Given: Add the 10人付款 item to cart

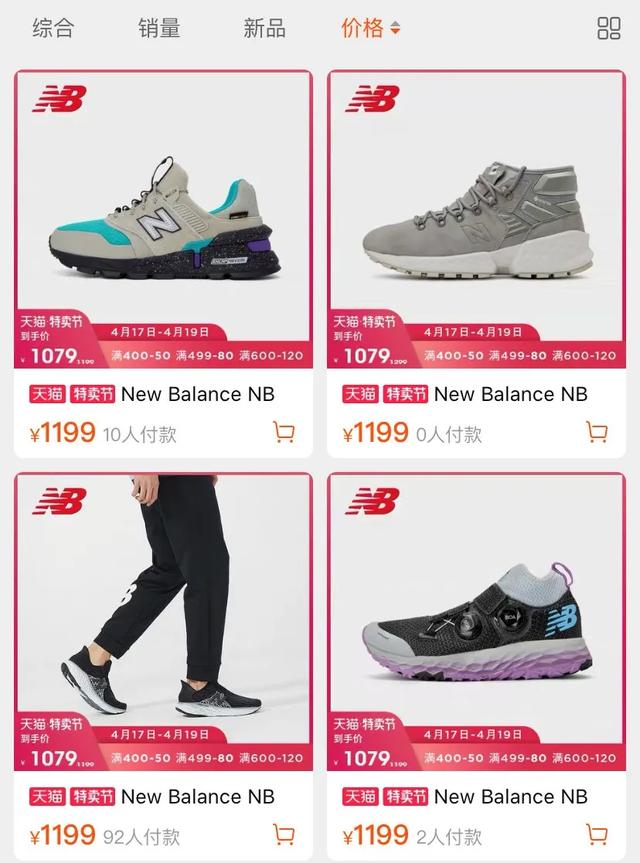Looking at the screenshot, I should (284, 432).
